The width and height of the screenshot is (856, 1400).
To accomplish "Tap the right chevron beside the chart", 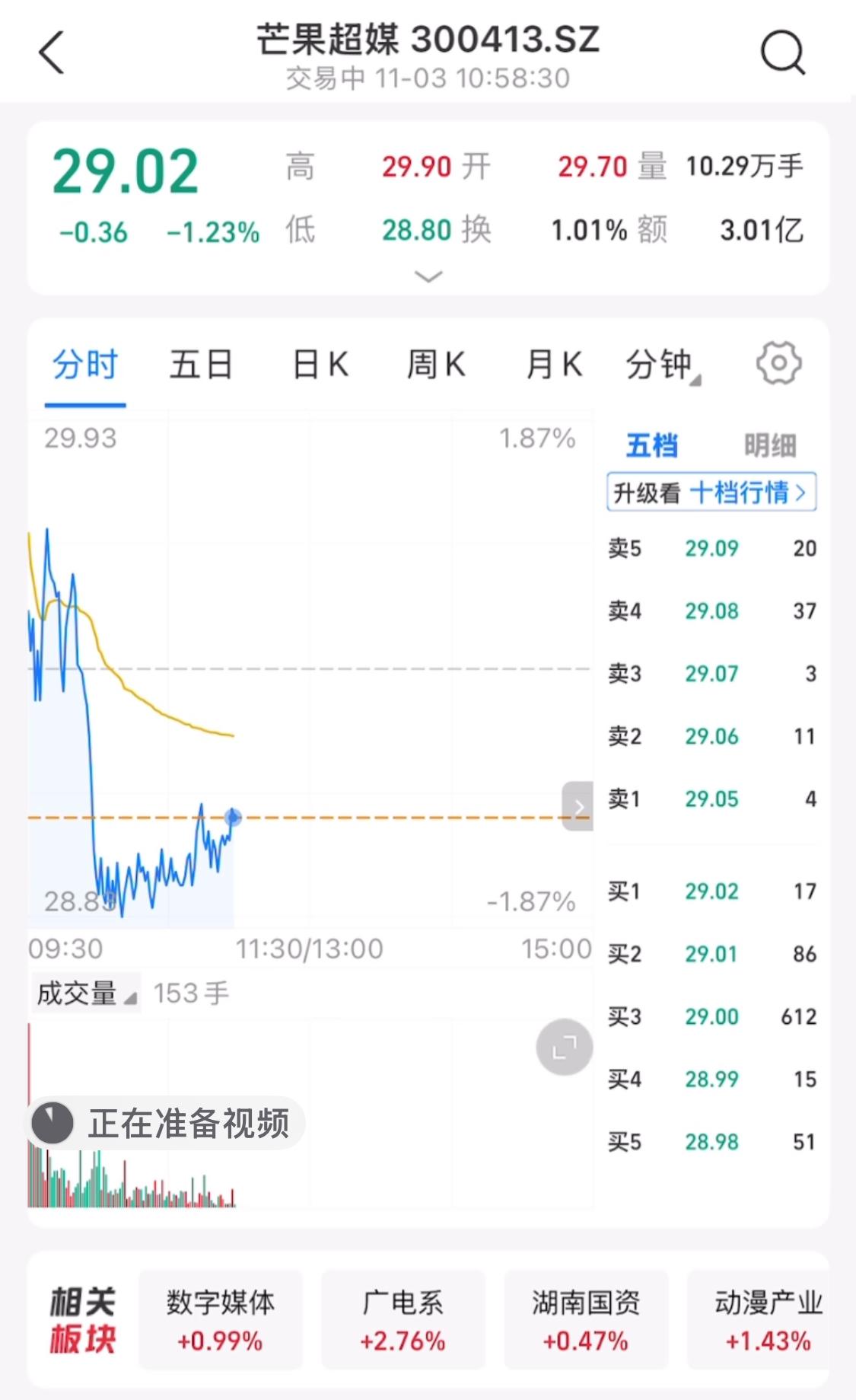I will tap(578, 804).
